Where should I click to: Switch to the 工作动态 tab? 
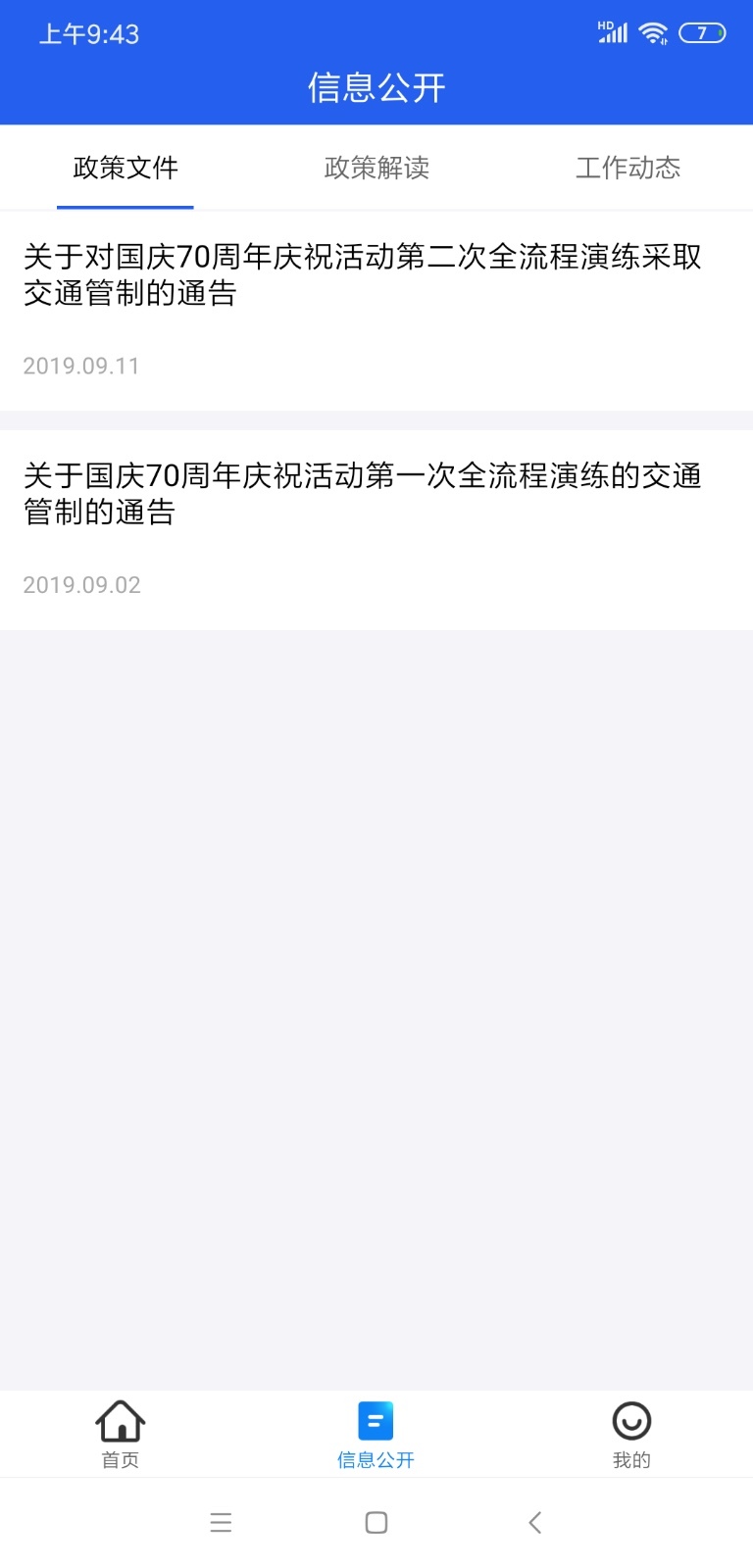pyautogui.click(x=628, y=168)
